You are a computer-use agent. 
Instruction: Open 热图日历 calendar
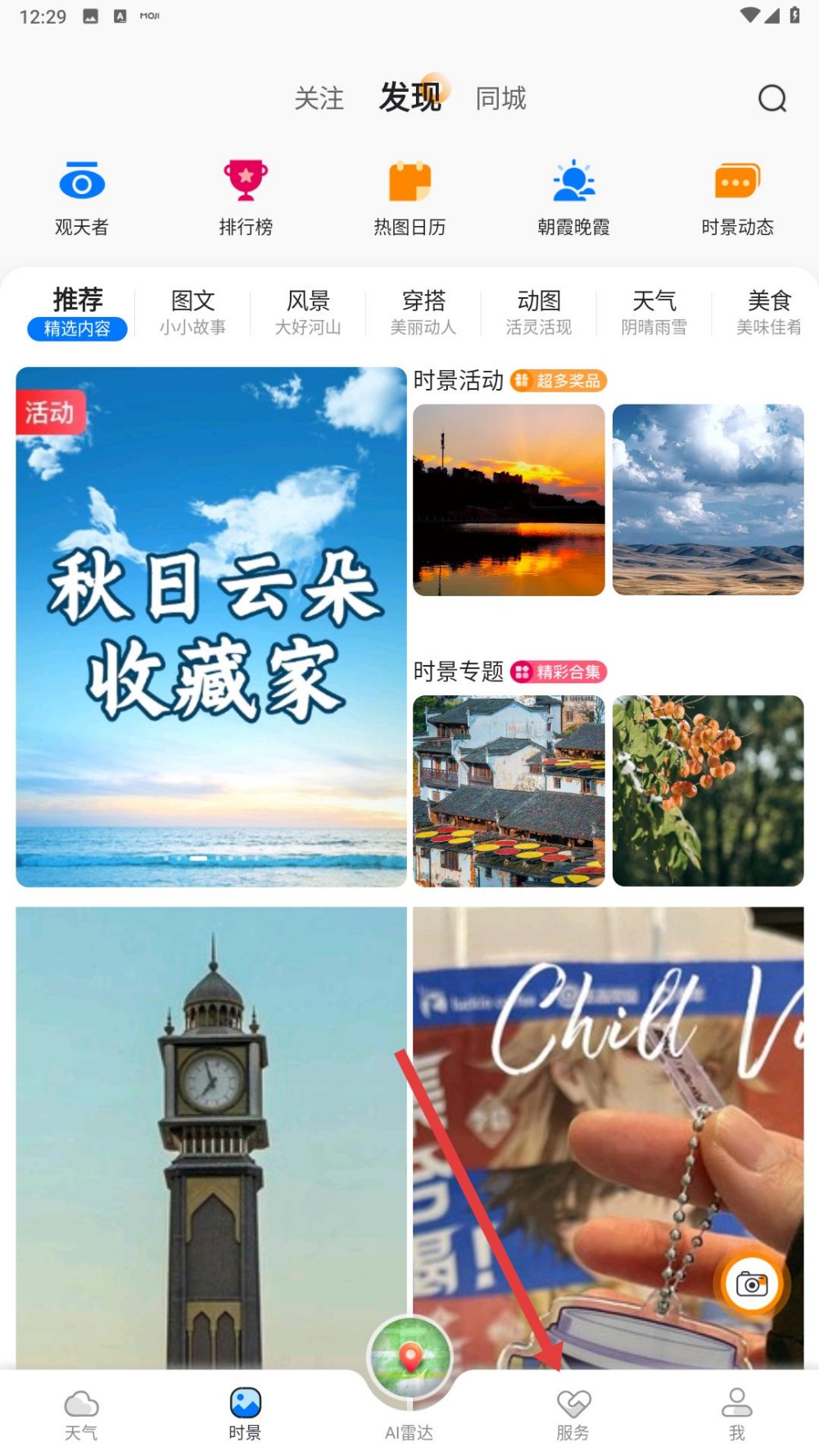point(409,197)
